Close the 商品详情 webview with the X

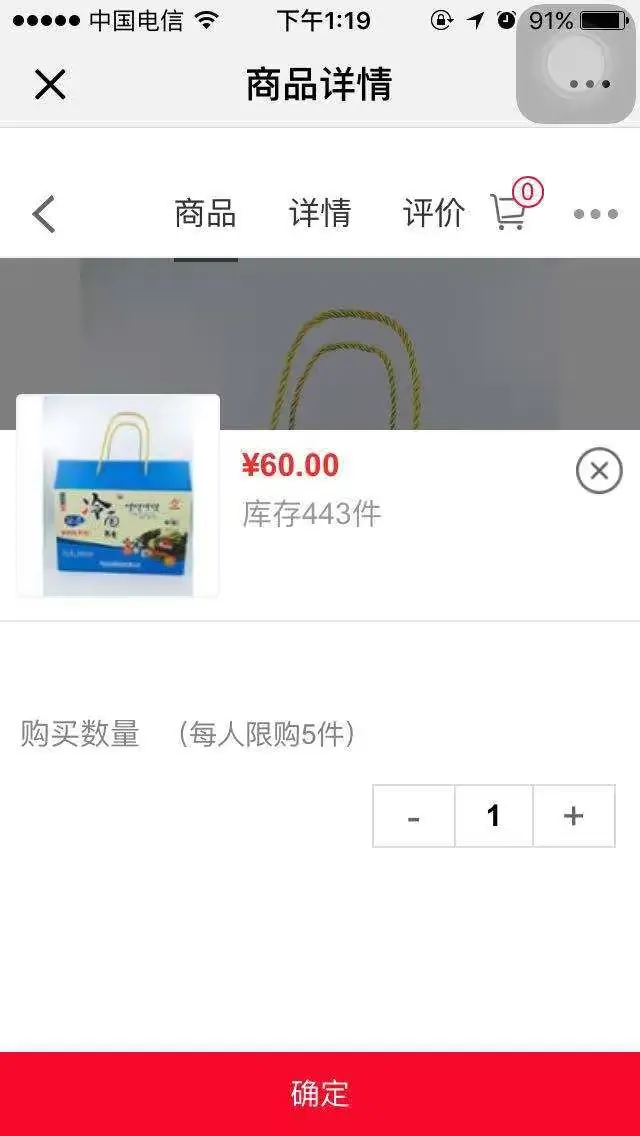(x=49, y=84)
